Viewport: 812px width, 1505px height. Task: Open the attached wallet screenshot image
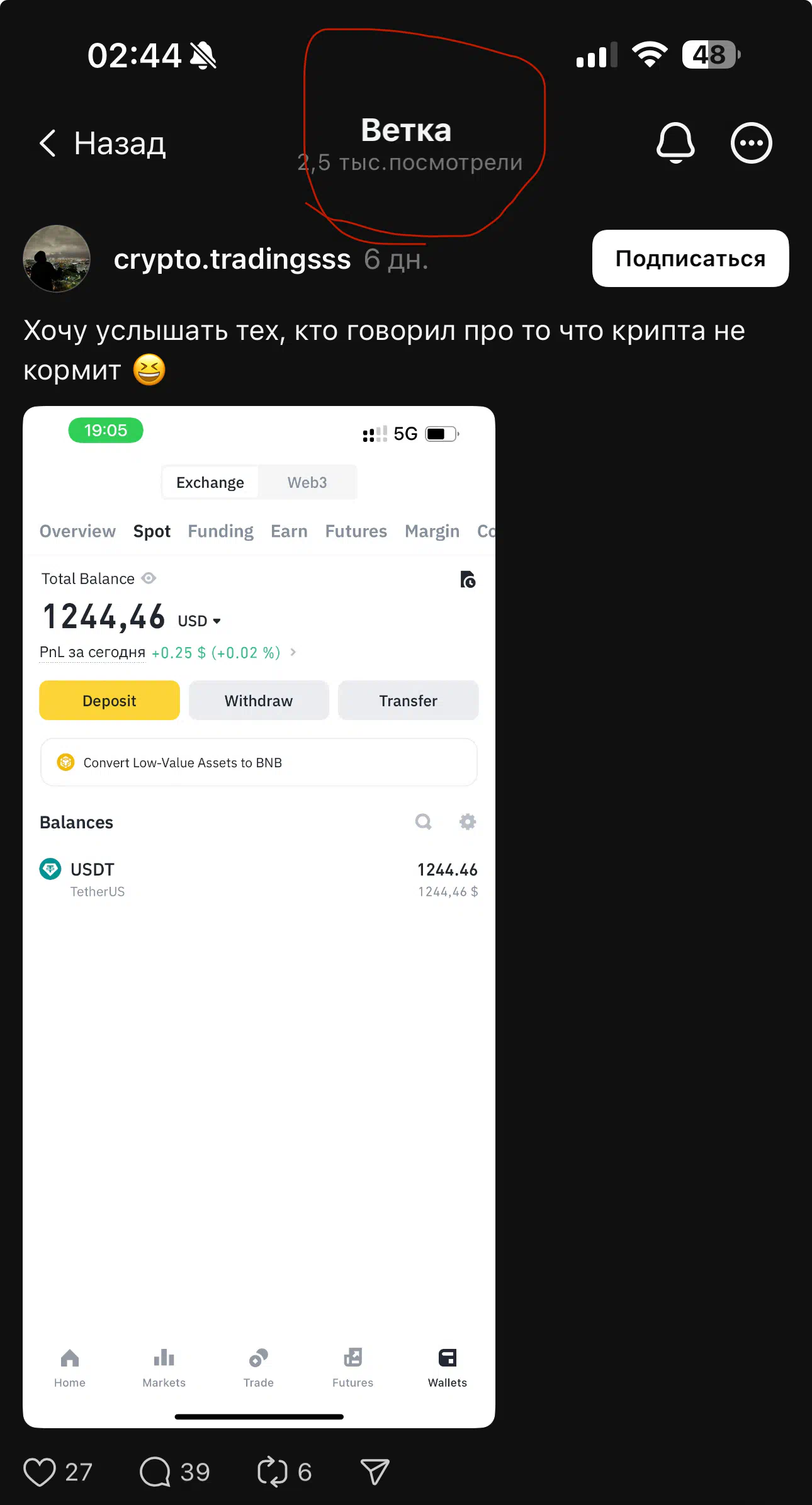259,916
